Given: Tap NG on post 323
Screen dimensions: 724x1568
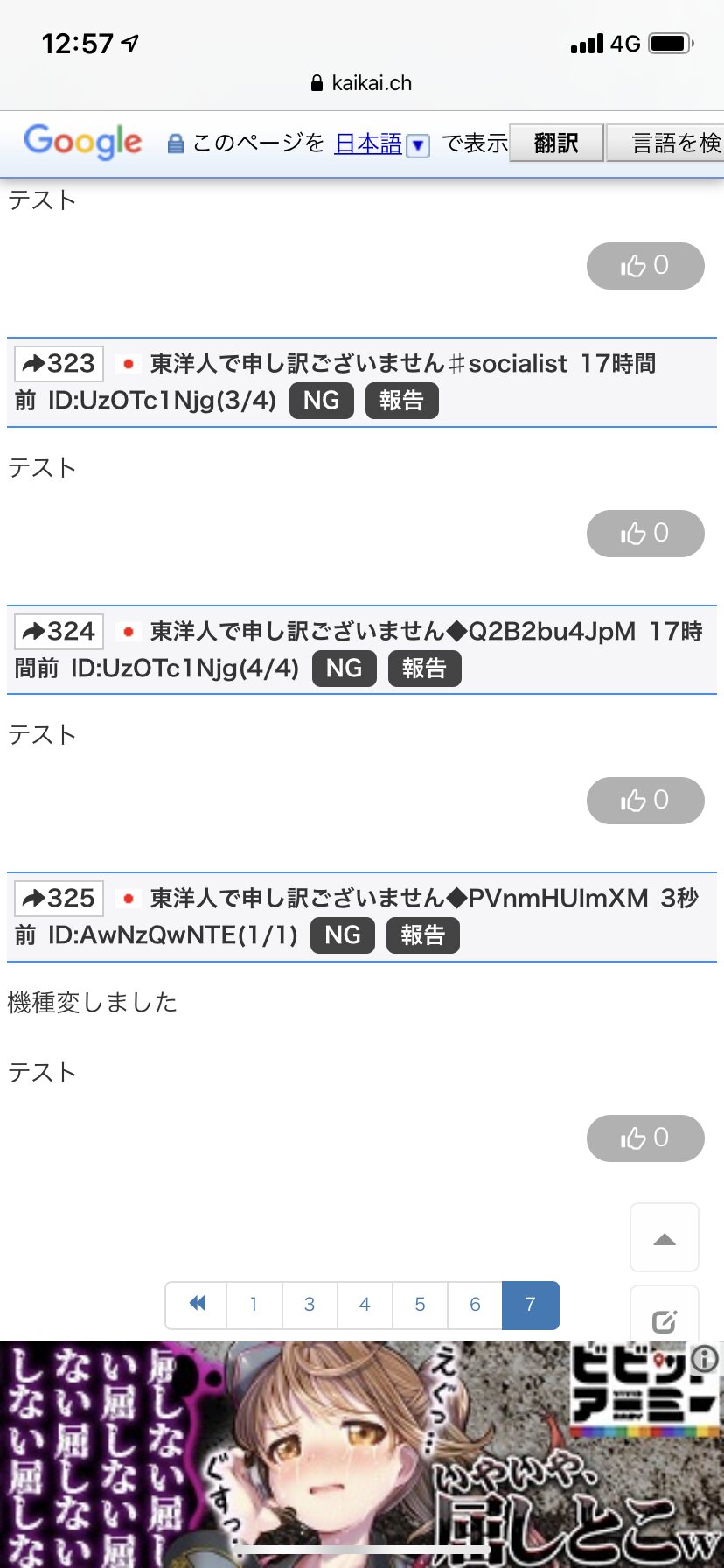Looking at the screenshot, I should point(321,401).
